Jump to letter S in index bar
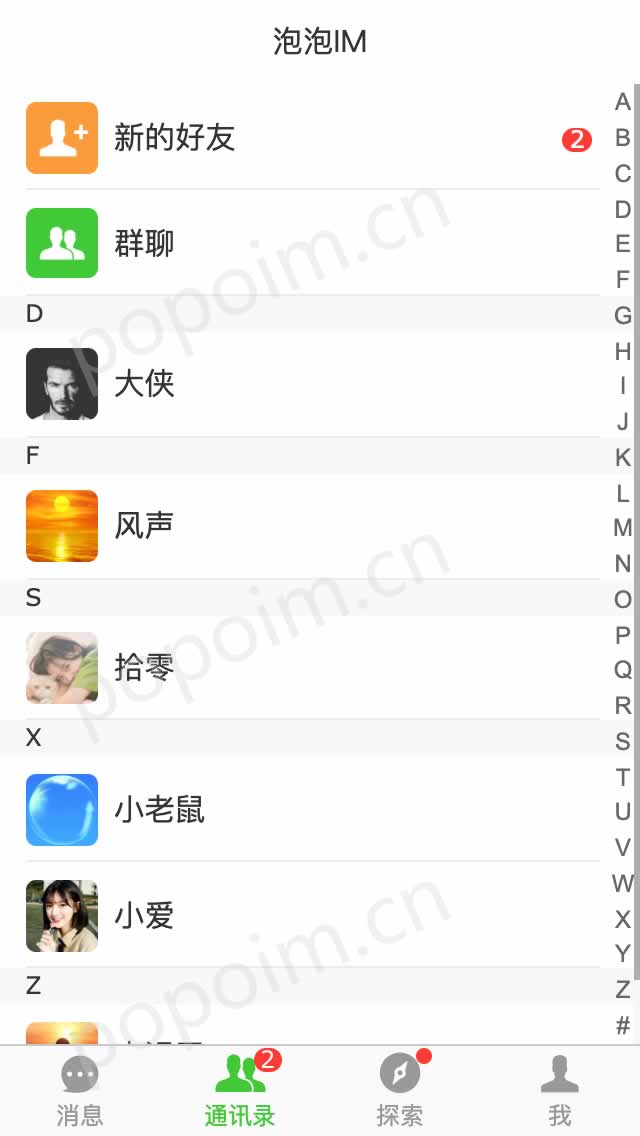 pyautogui.click(x=623, y=741)
